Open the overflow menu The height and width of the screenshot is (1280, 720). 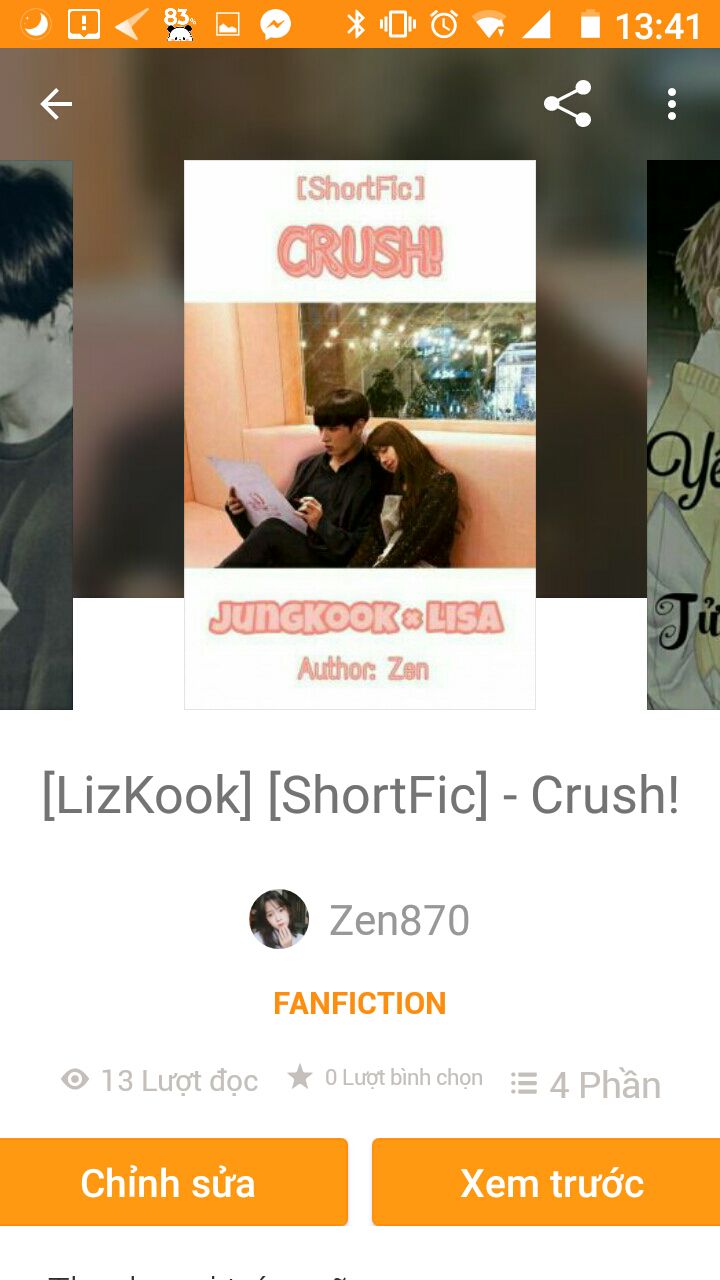[672, 104]
